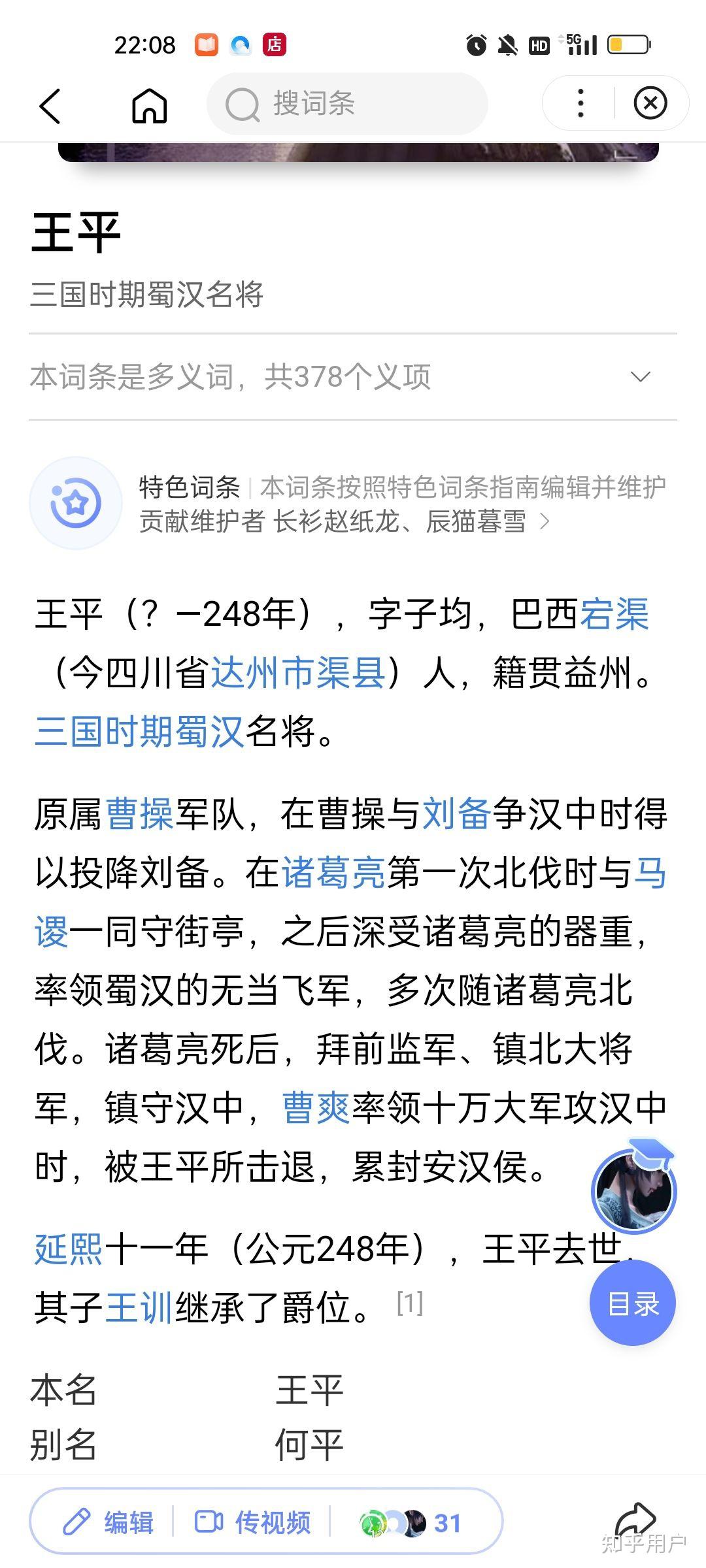Open the 目录 table of contents
706x1568 pixels.
(x=633, y=1303)
